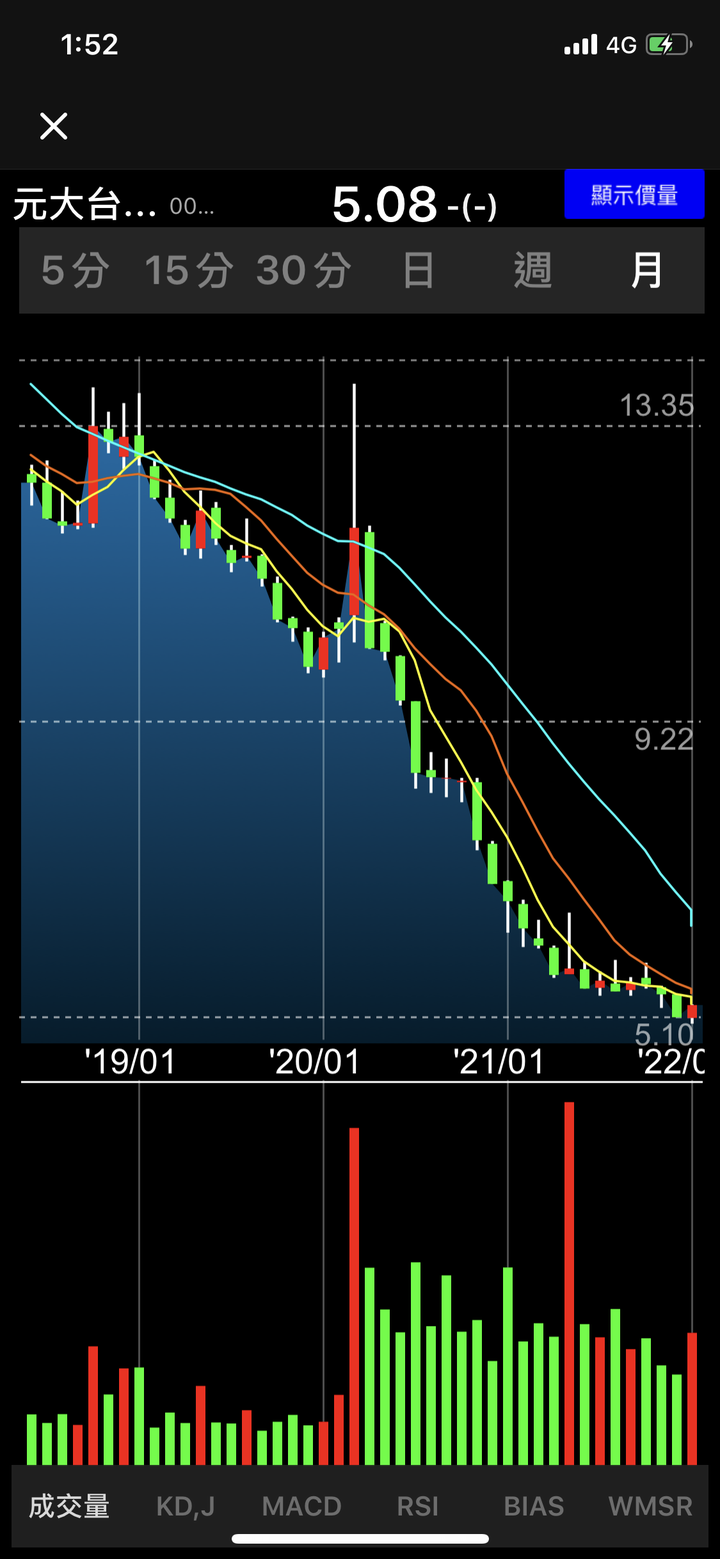Switch to the WMSR indicator
This screenshot has height=1559, width=720.
(x=650, y=1506)
